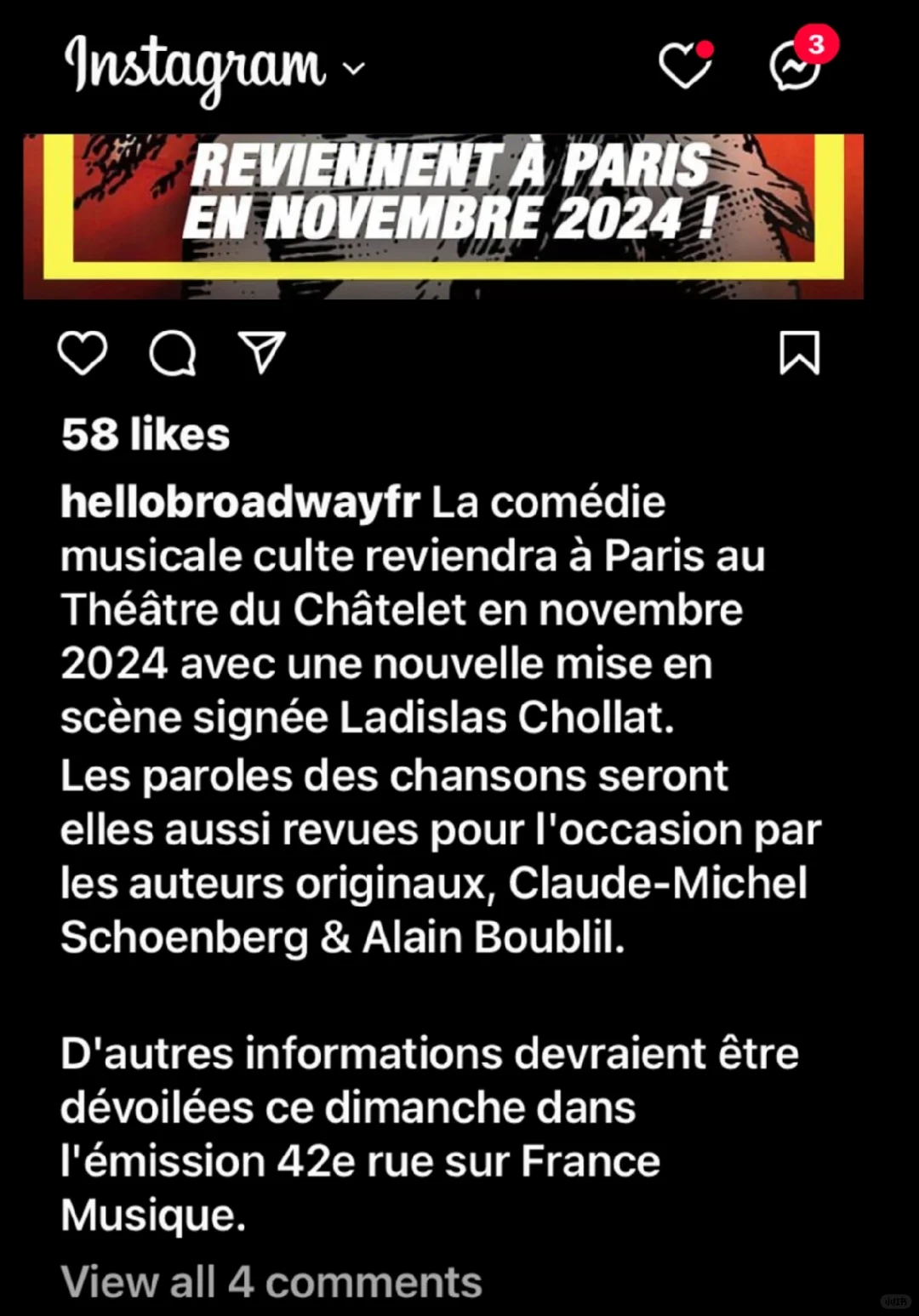Like the post with the heart icon
The height and width of the screenshot is (1316, 919).
point(82,355)
